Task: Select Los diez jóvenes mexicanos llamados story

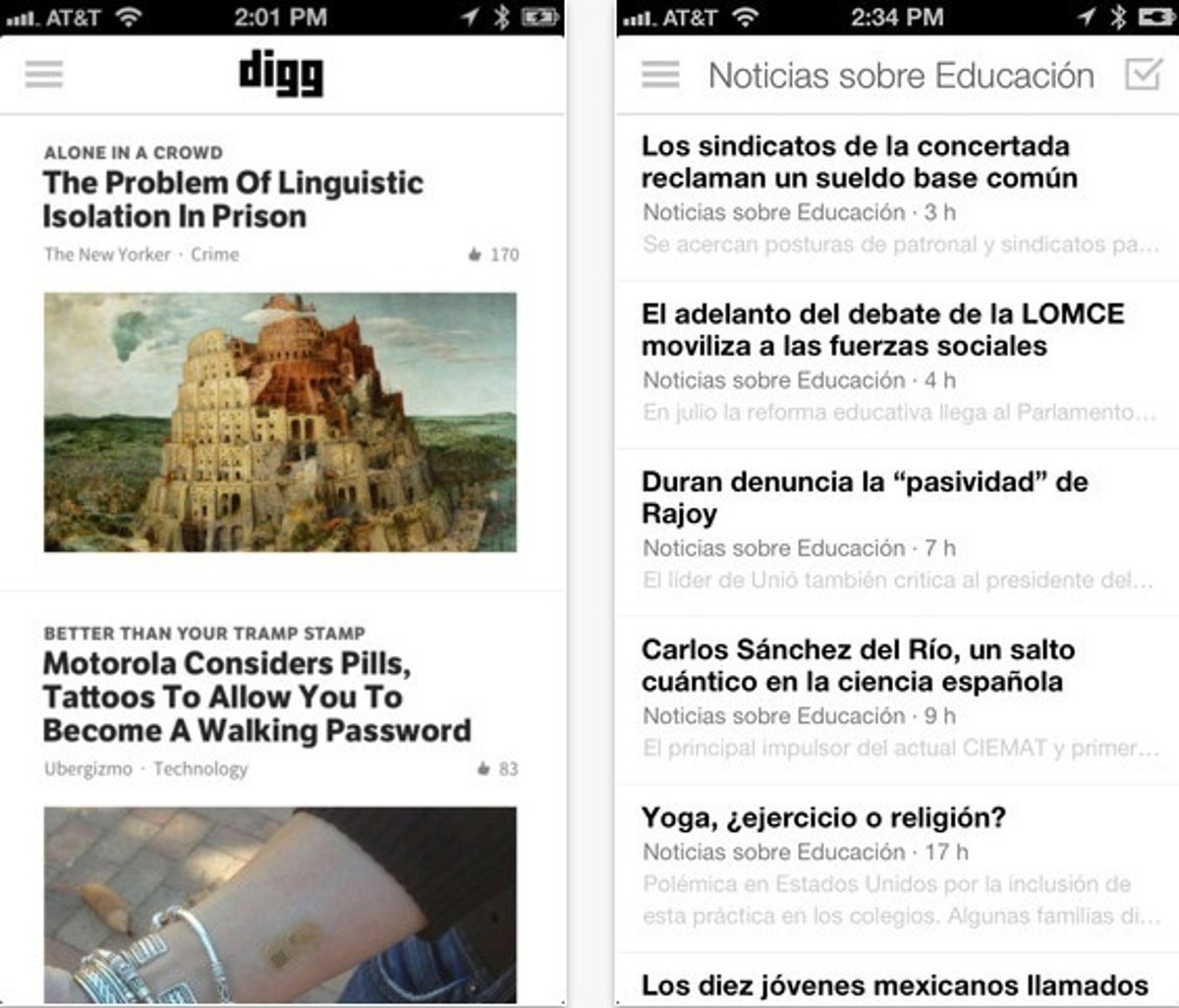Action: [x=893, y=984]
